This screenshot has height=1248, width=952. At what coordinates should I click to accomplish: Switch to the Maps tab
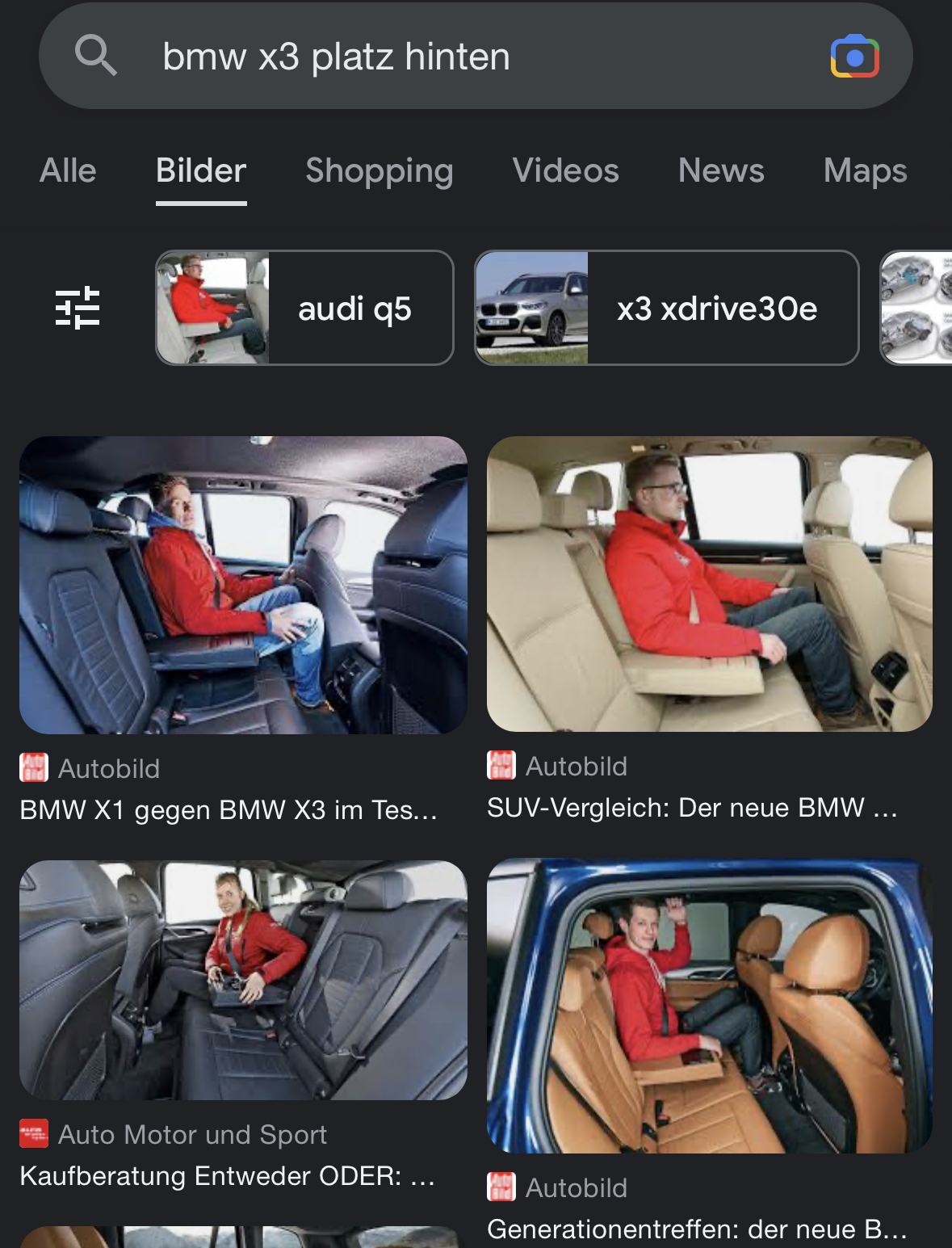(x=865, y=170)
